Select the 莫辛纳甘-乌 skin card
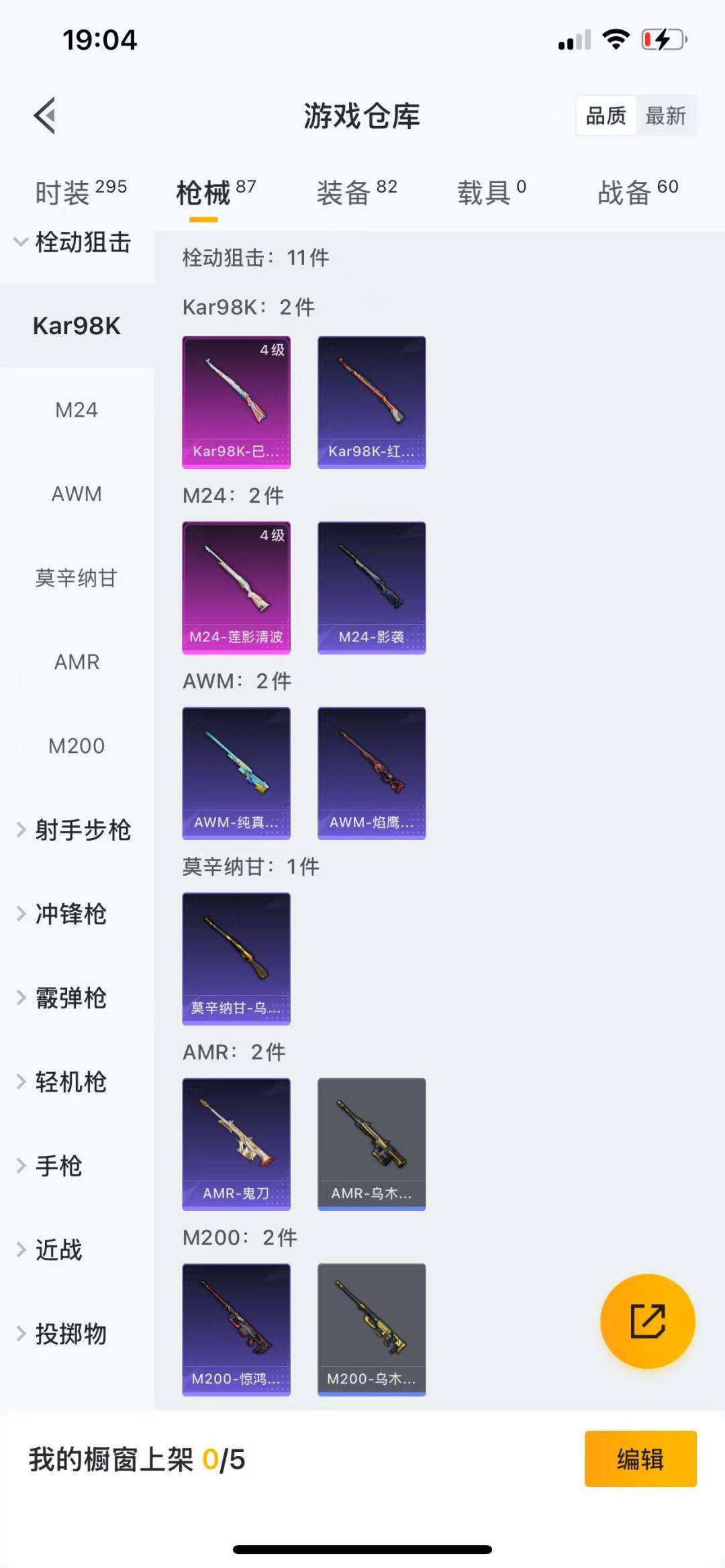The height and width of the screenshot is (1568, 725). tap(236, 958)
